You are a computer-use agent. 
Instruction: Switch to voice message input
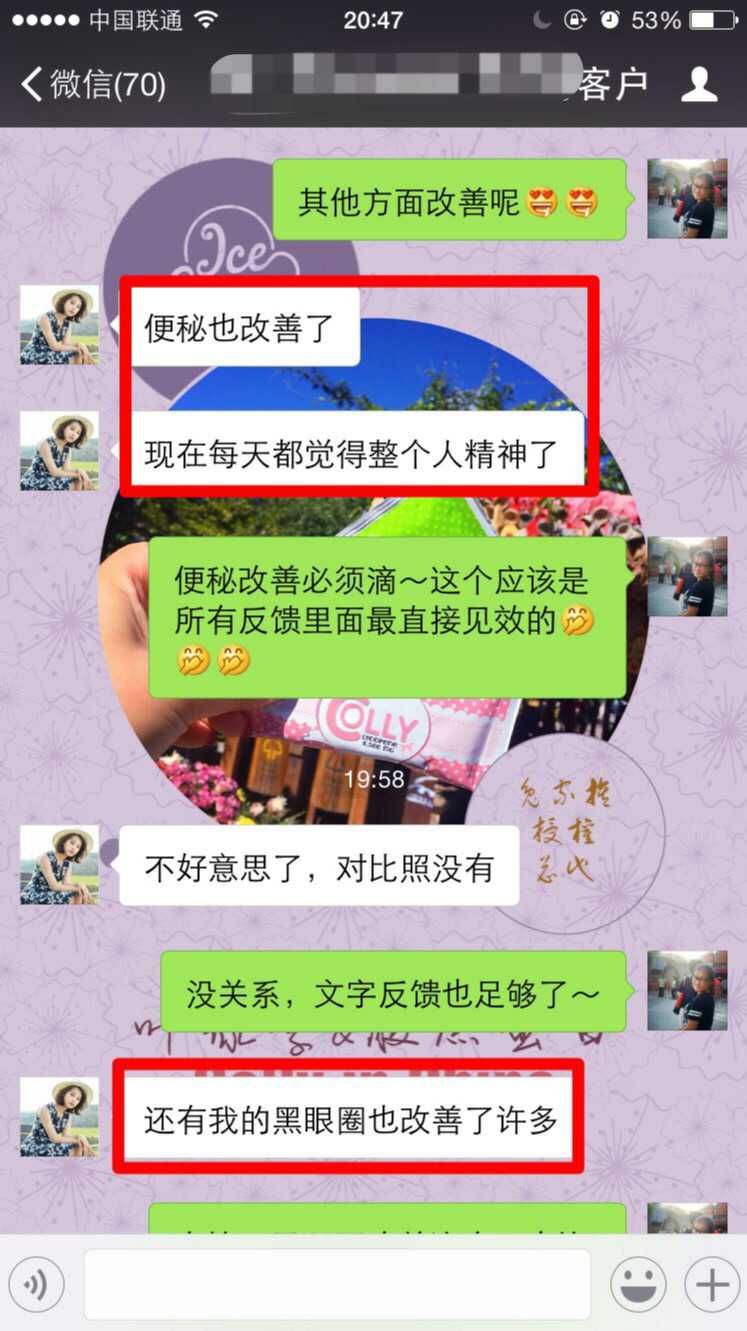click(37, 1284)
